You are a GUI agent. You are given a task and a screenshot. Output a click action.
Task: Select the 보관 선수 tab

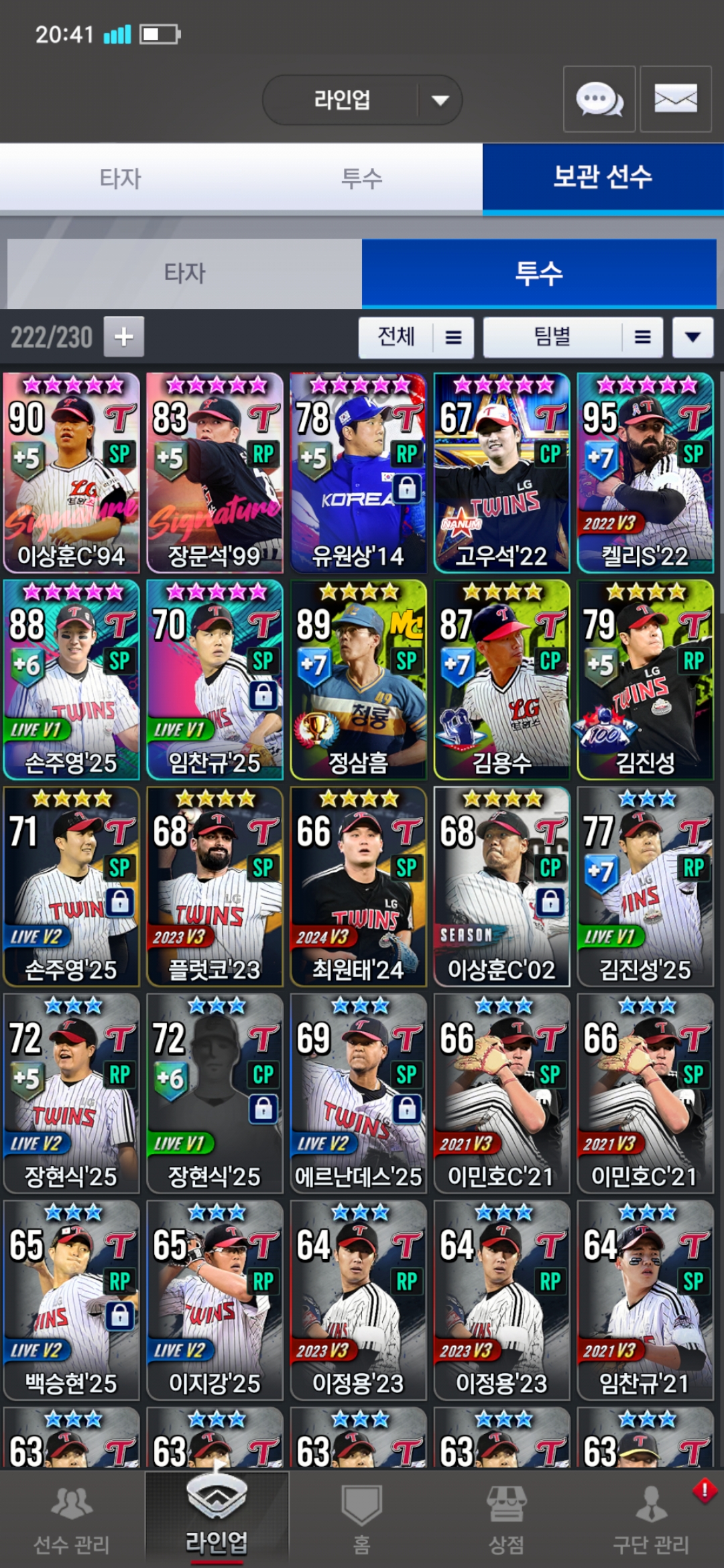603,178
